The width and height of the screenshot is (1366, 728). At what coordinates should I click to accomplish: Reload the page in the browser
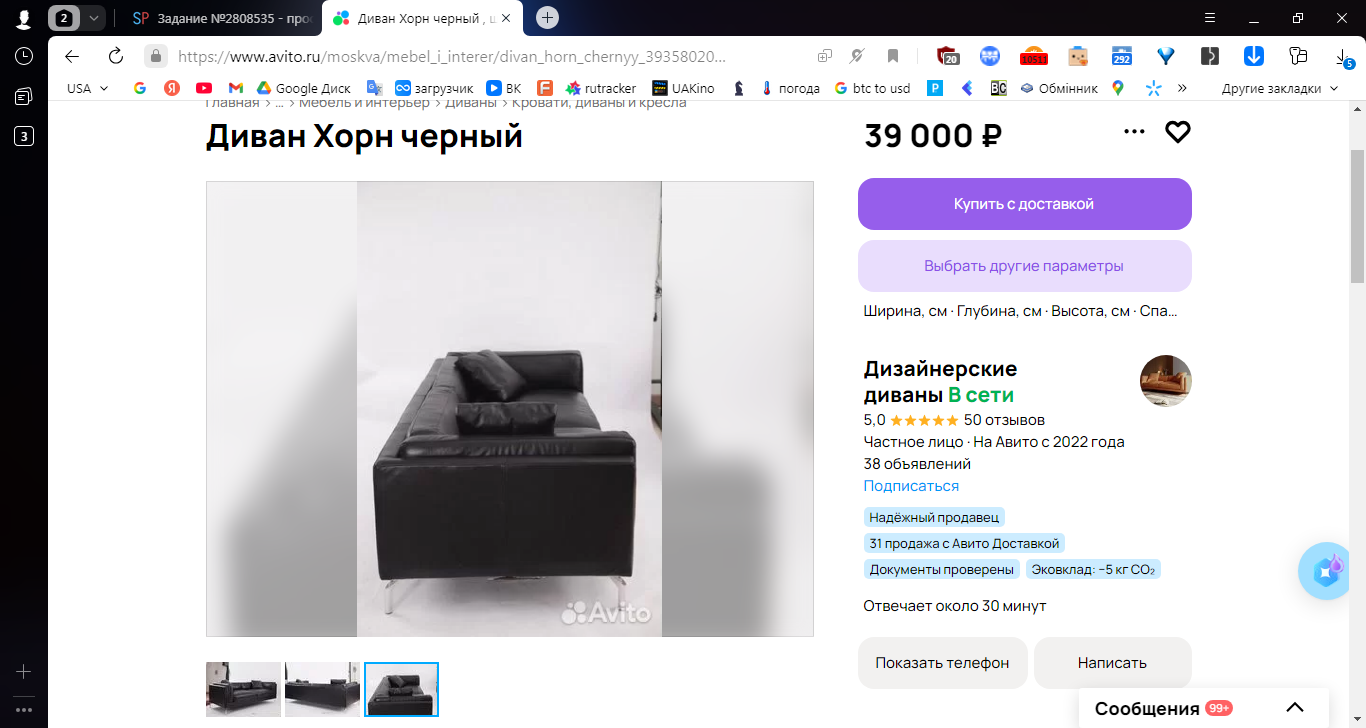pos(116,56)
